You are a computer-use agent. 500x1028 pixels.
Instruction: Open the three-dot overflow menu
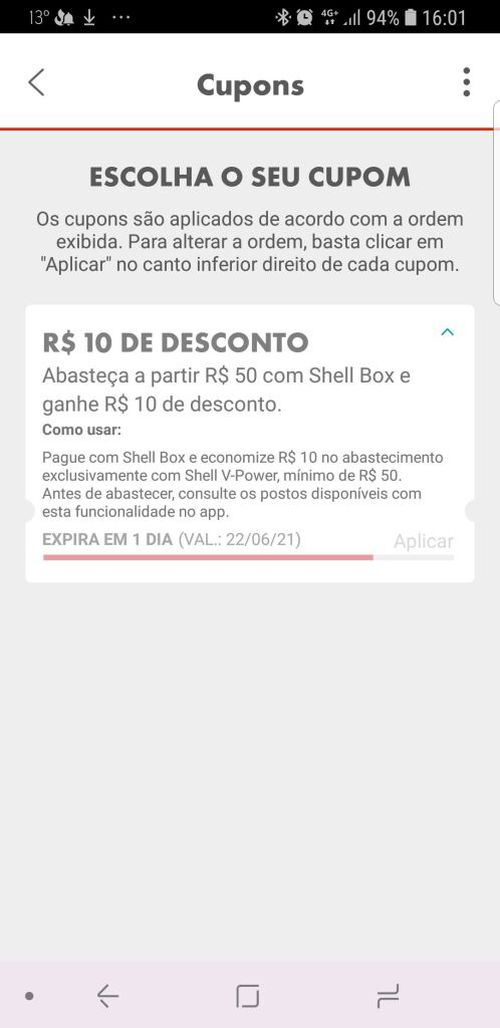coord(466,82)
